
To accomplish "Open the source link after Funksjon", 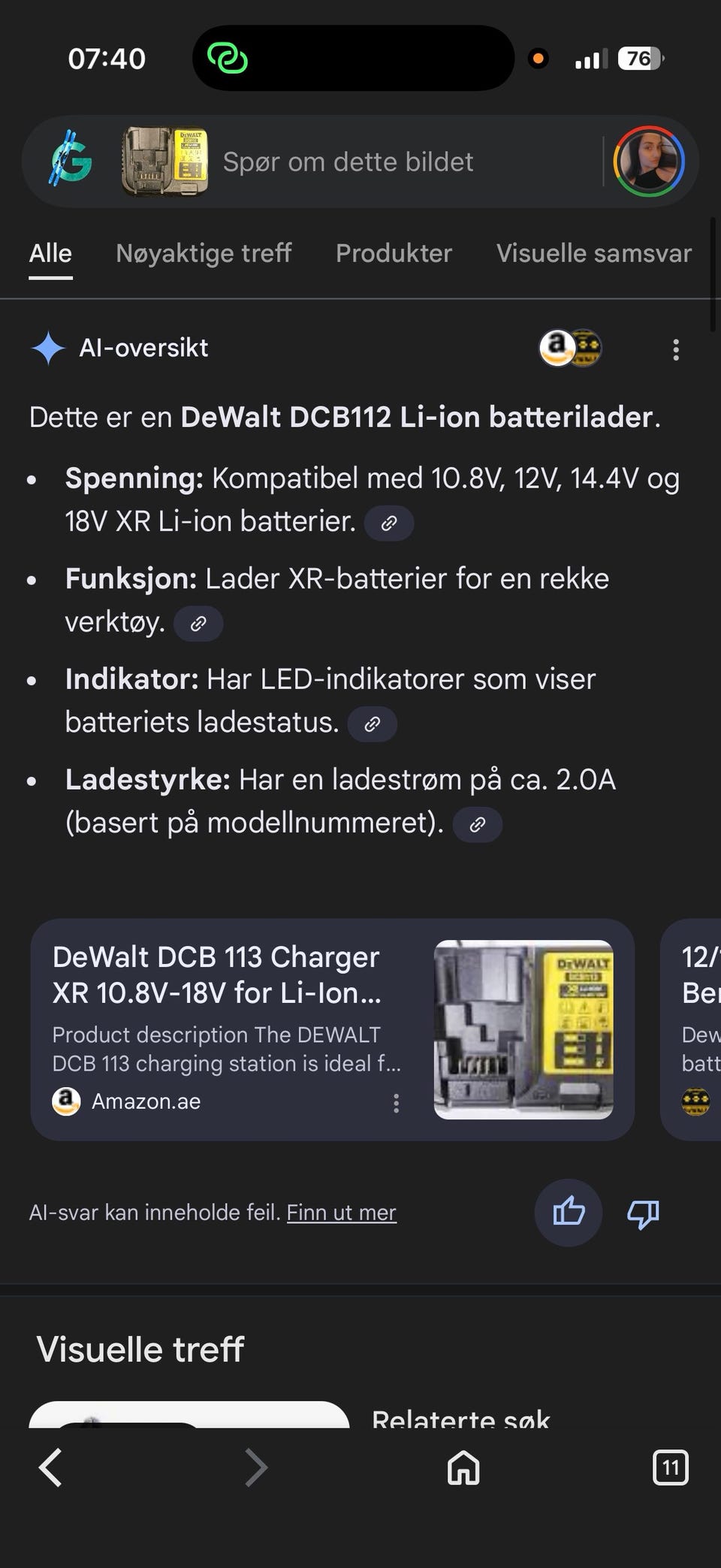I will [198, 624].
